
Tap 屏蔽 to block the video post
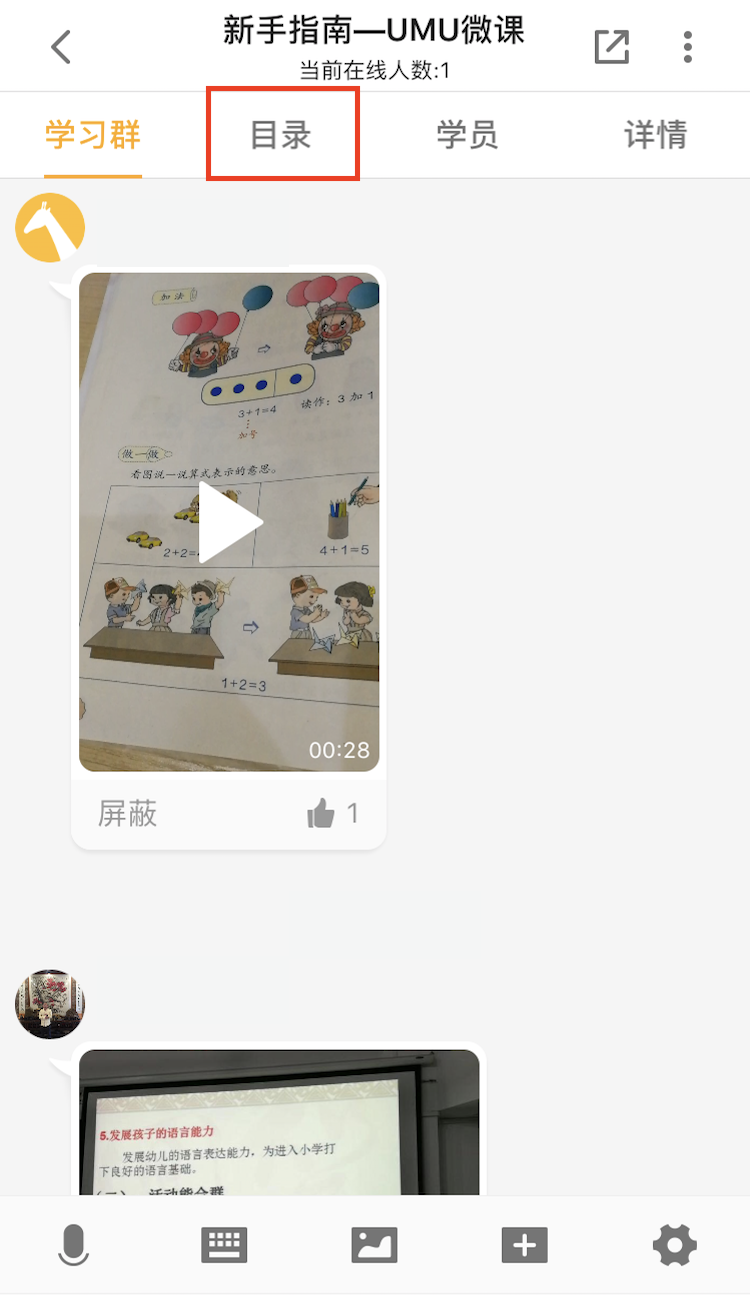[127, 814]
